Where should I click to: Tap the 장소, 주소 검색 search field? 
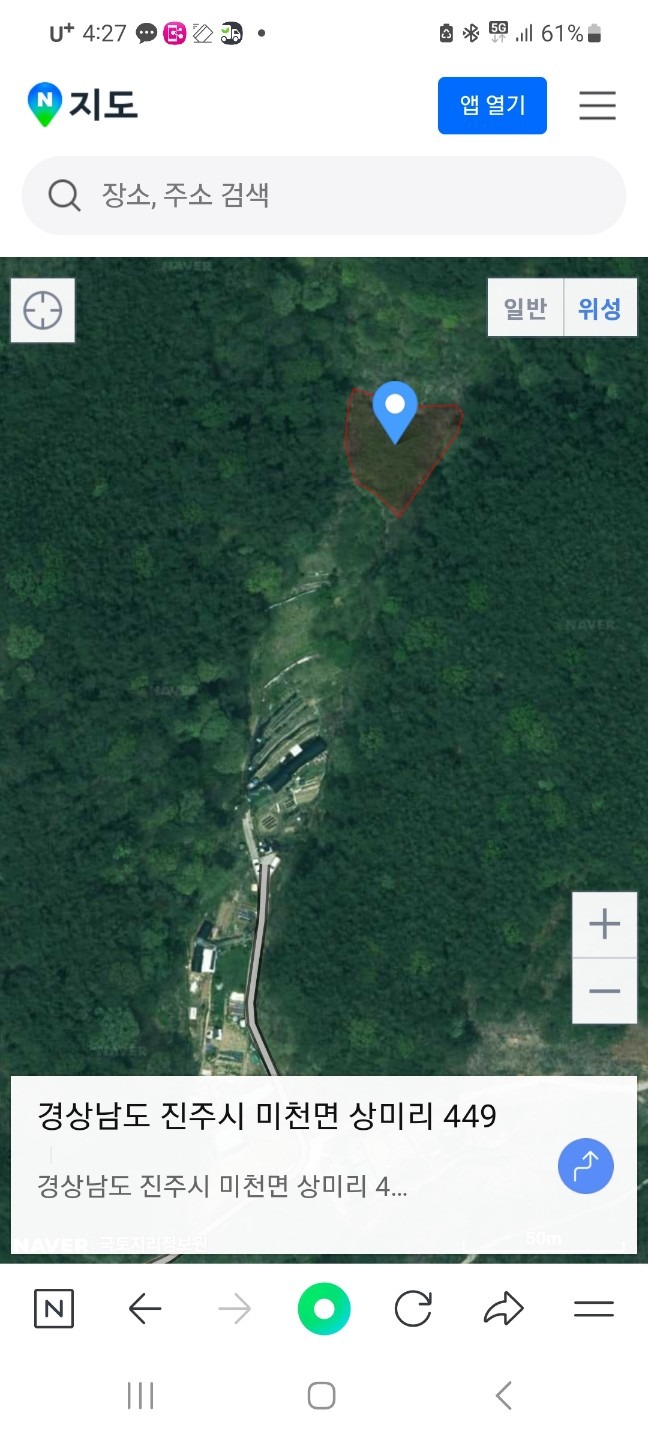(324, 195)
